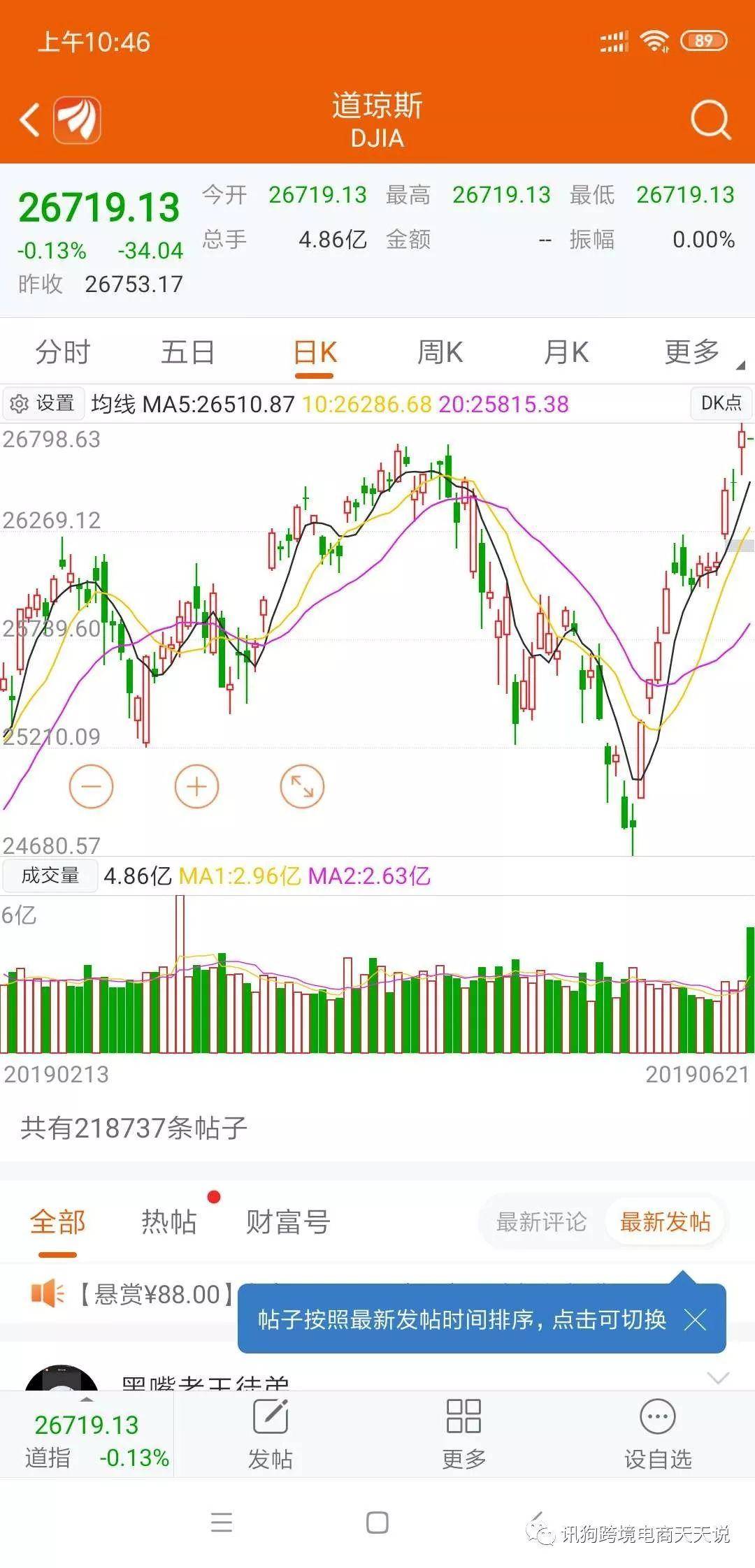Open the chart 设置 settings button
Image resolution: width=755 pixels, height=1568 pixels.
43,403
